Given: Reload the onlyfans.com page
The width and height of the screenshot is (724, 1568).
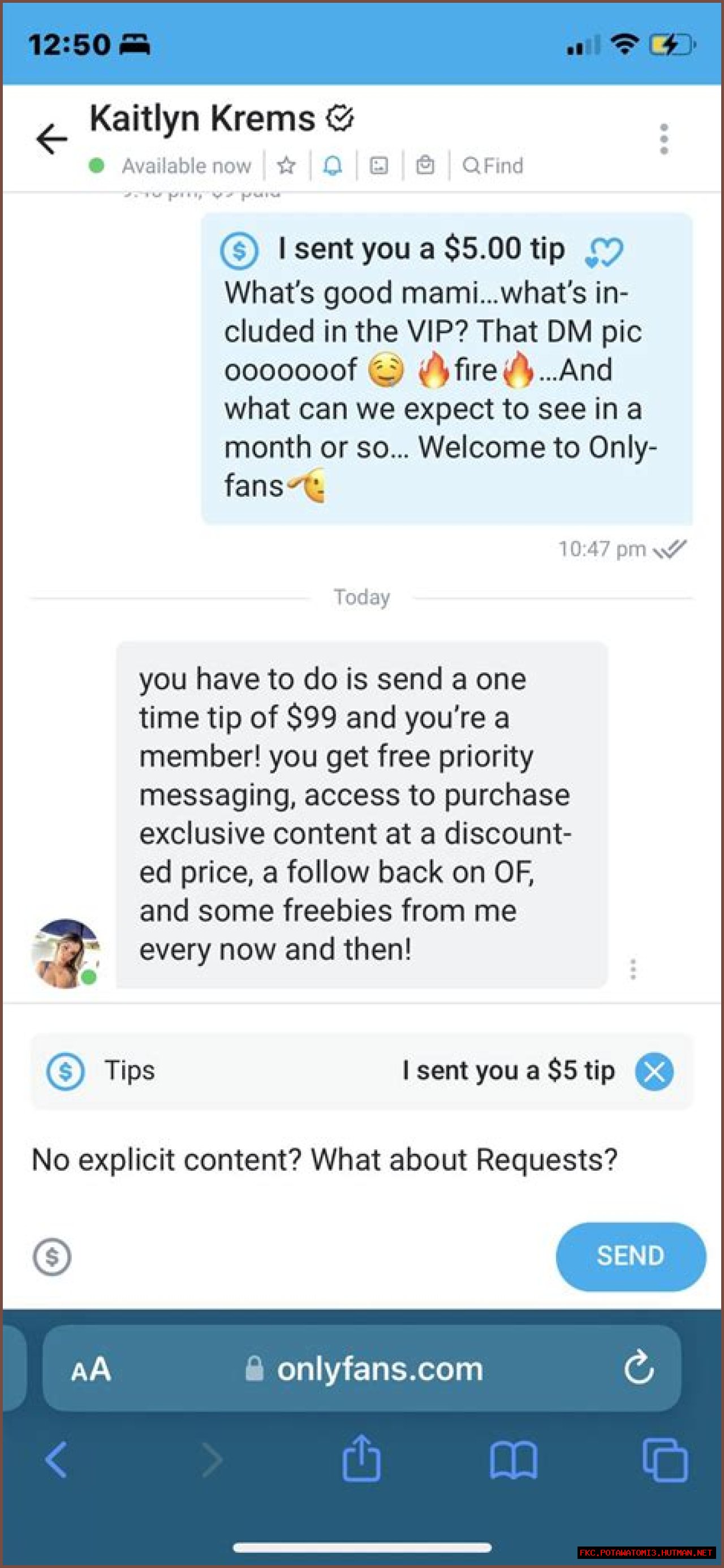Looking at the screenshot, I should tap(639, 1368).
